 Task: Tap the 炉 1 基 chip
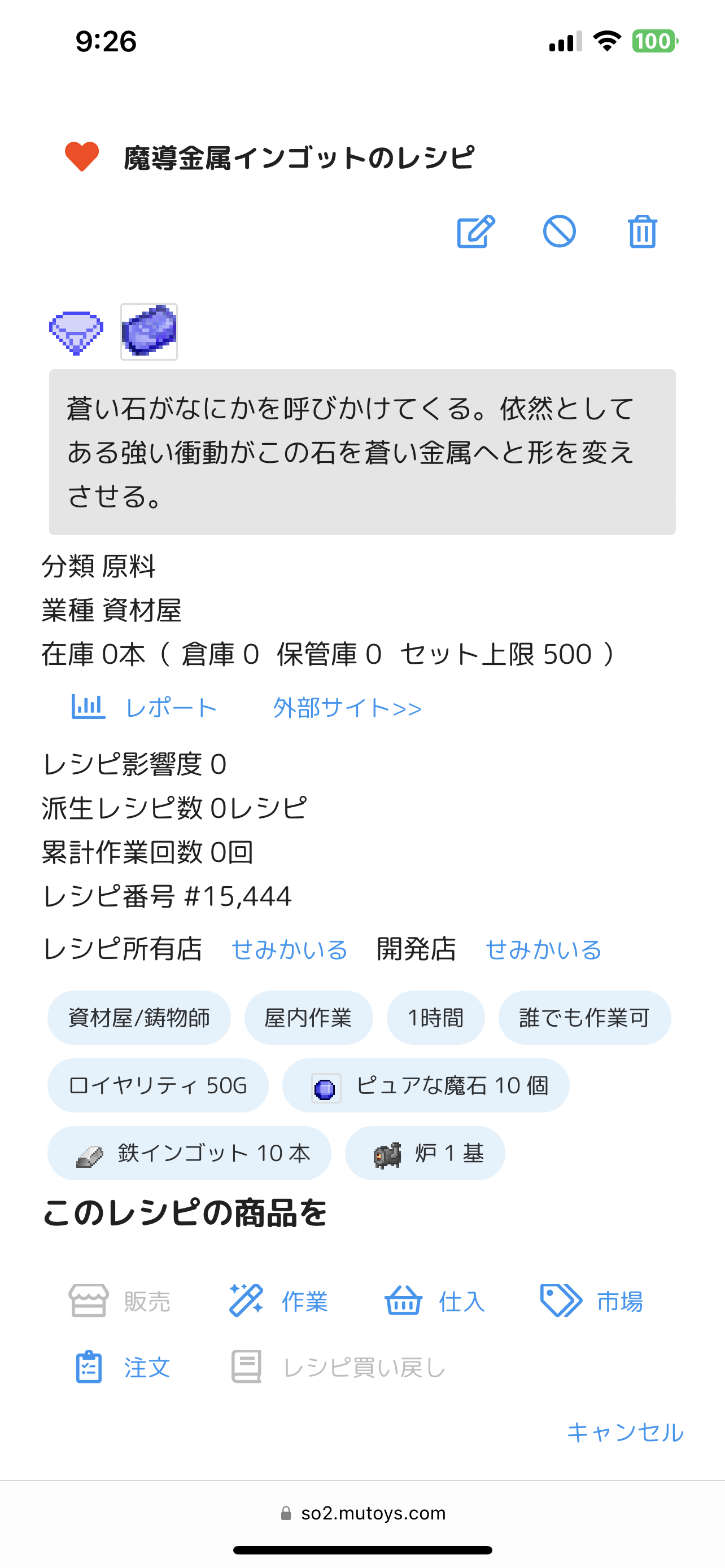(425, 1153)
